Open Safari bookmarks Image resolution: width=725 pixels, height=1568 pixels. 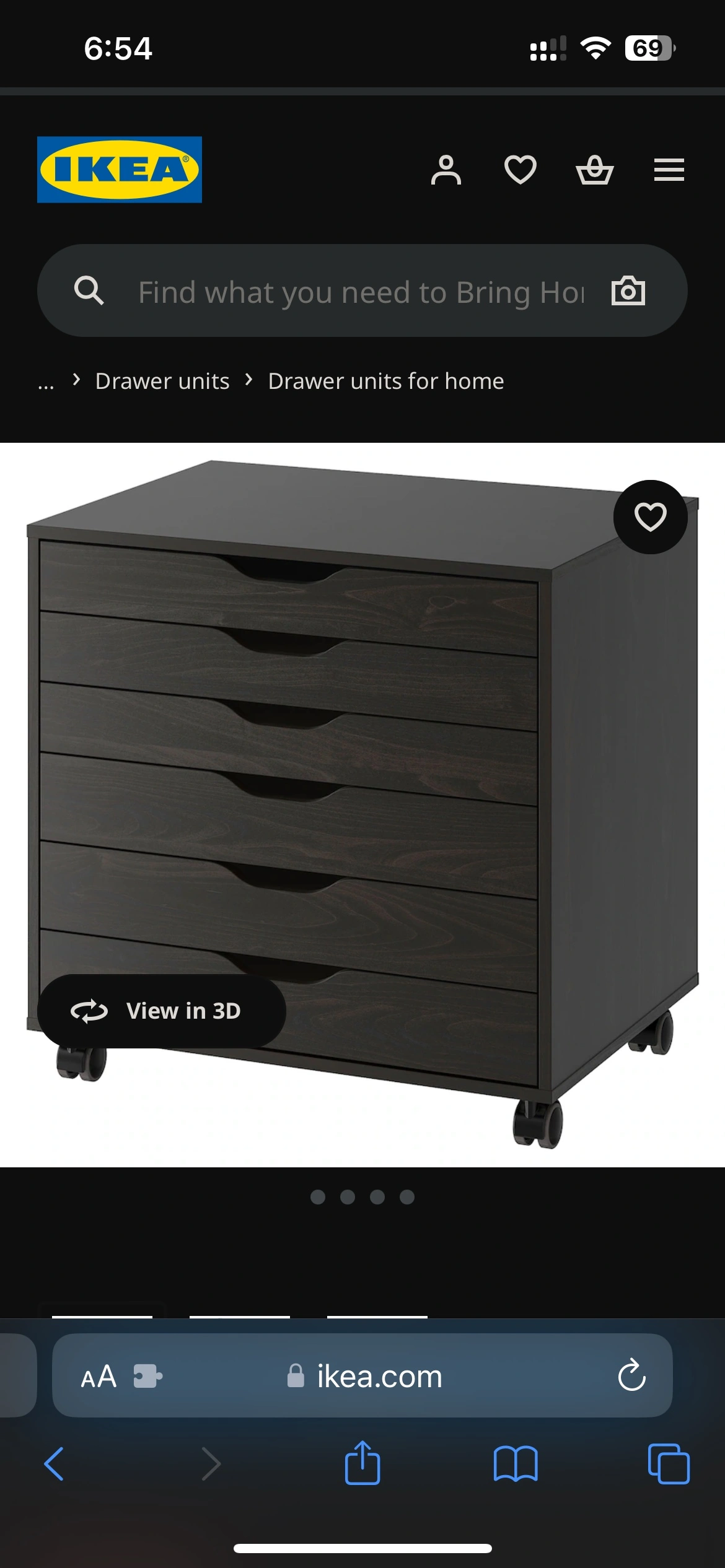516,1464
